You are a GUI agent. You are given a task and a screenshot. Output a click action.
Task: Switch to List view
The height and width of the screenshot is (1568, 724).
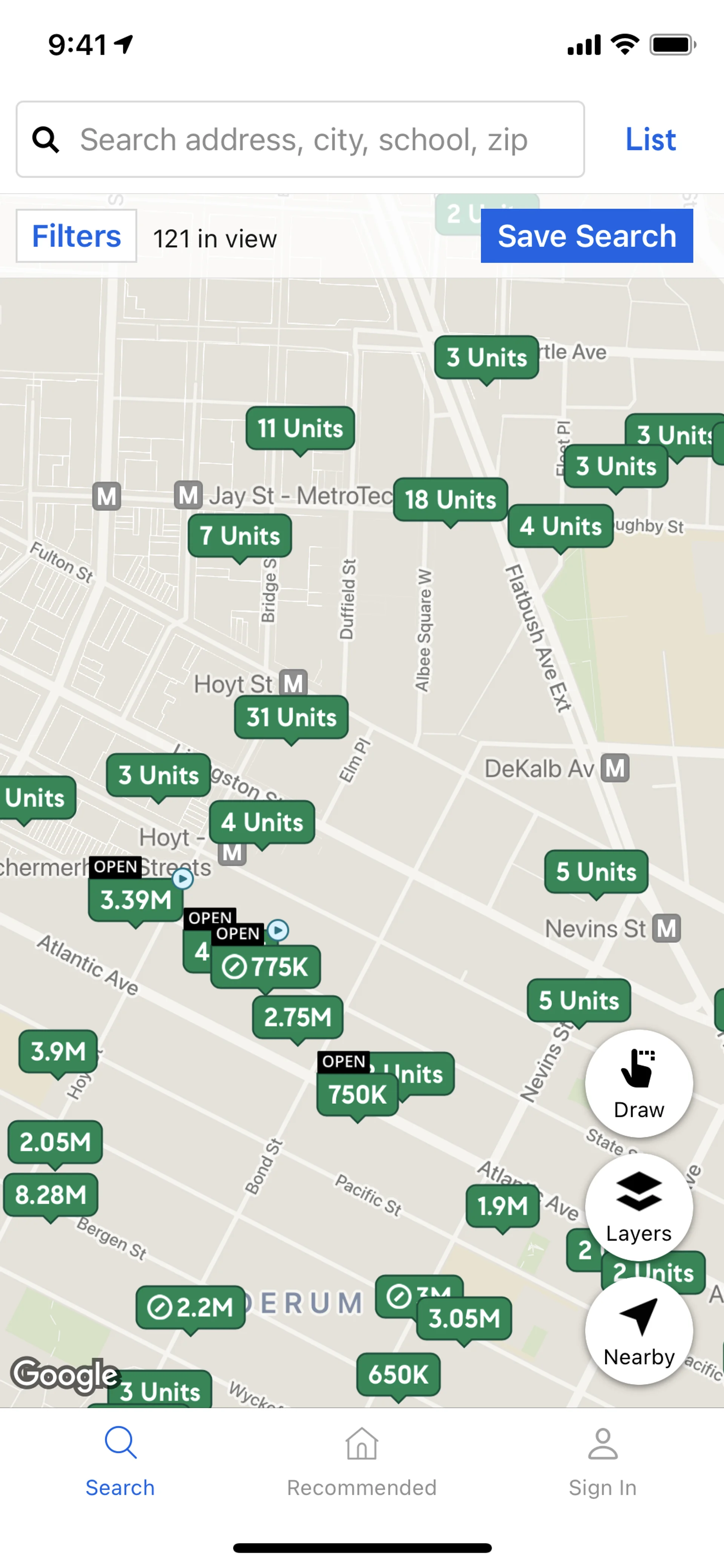click(650, 140)
